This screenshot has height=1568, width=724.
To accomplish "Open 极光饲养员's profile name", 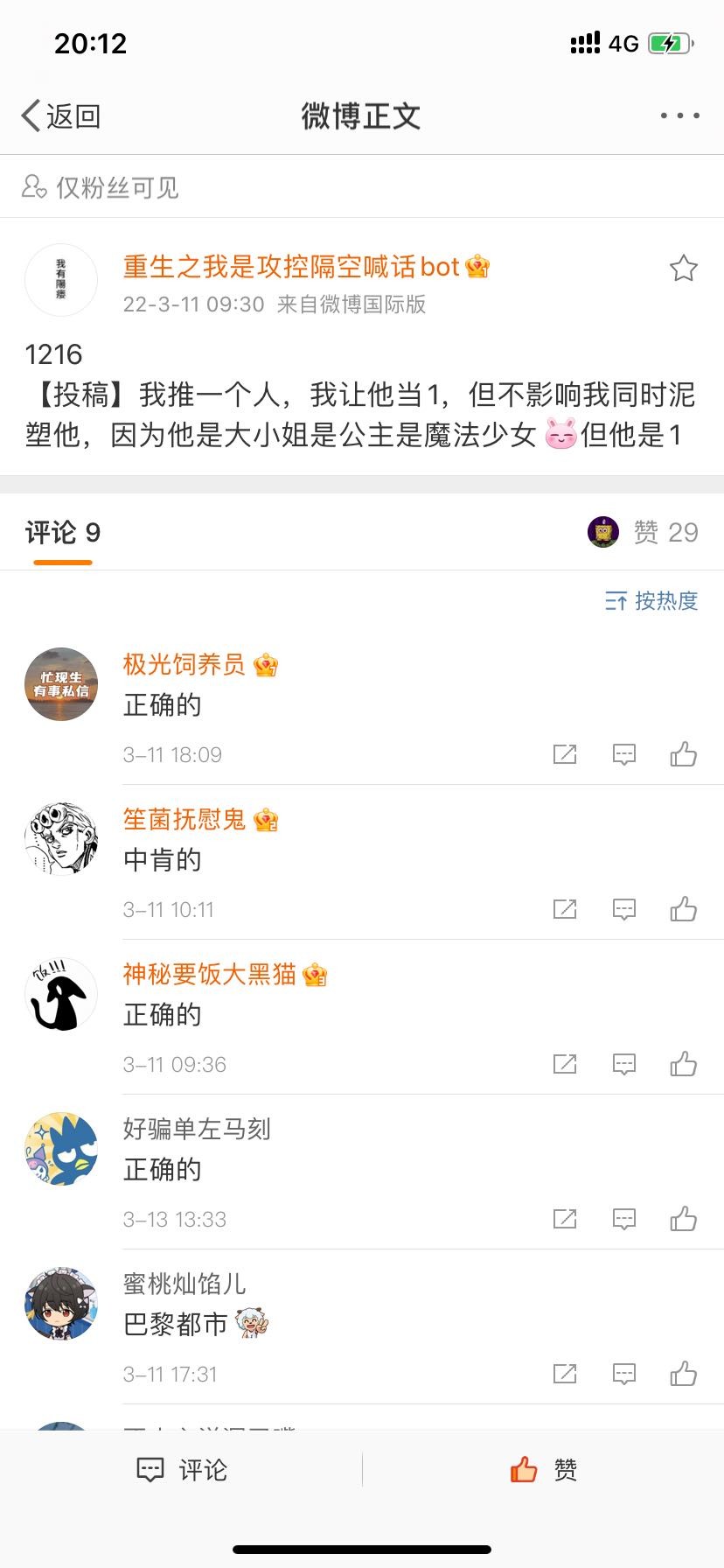I will [x=184, y=664].
